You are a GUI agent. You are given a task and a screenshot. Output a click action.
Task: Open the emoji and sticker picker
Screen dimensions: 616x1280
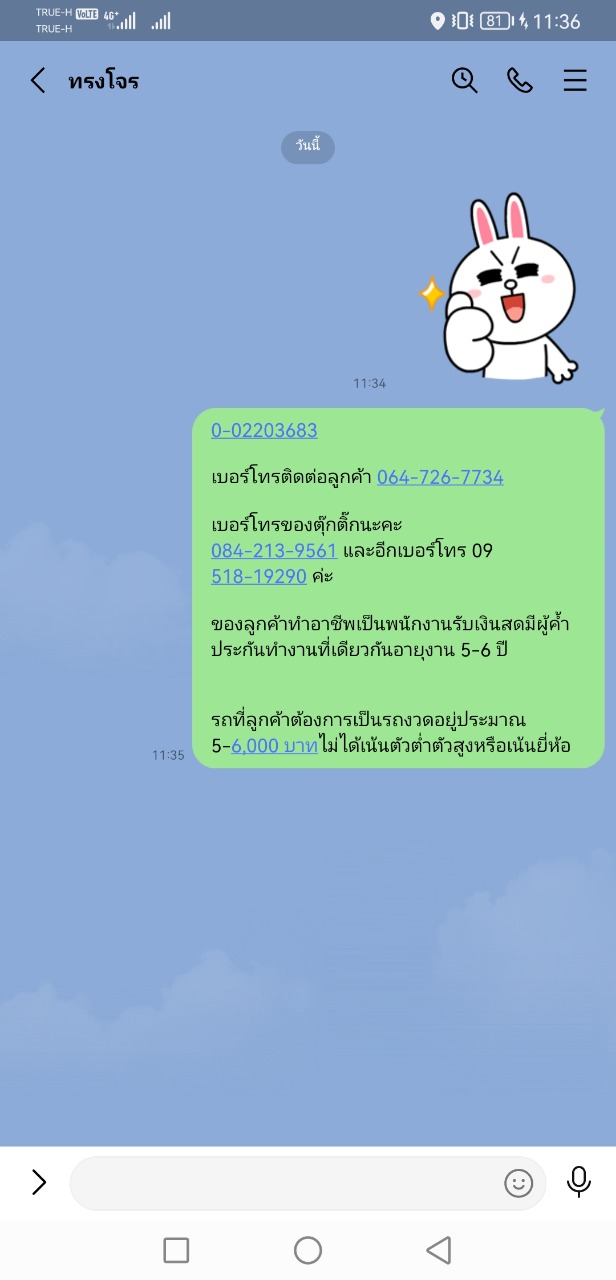point(518,1184)
